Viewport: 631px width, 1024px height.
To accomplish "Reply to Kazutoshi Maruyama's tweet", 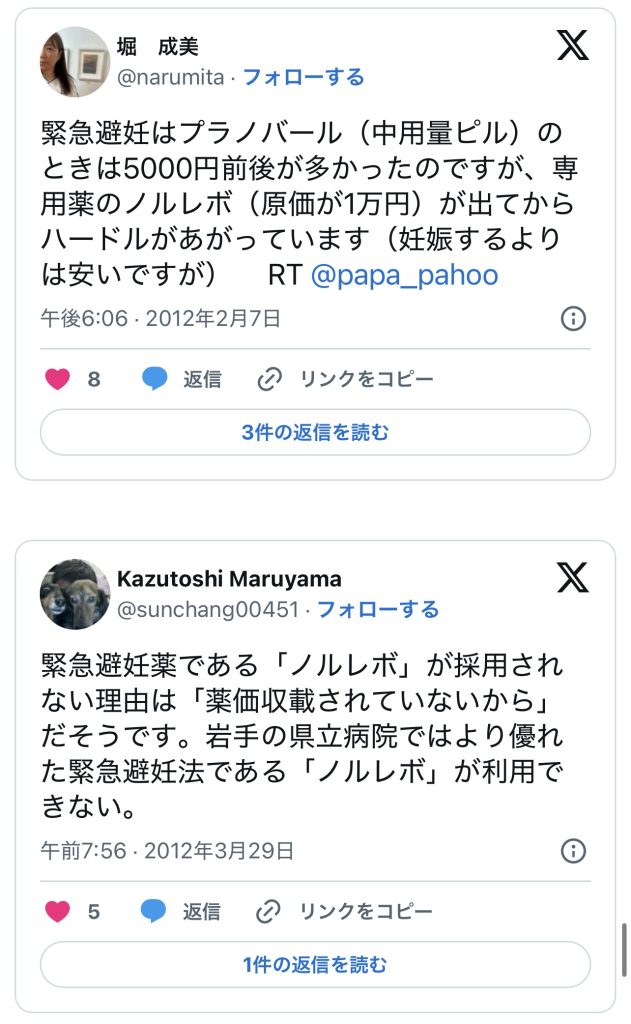I will coord(181,912).
